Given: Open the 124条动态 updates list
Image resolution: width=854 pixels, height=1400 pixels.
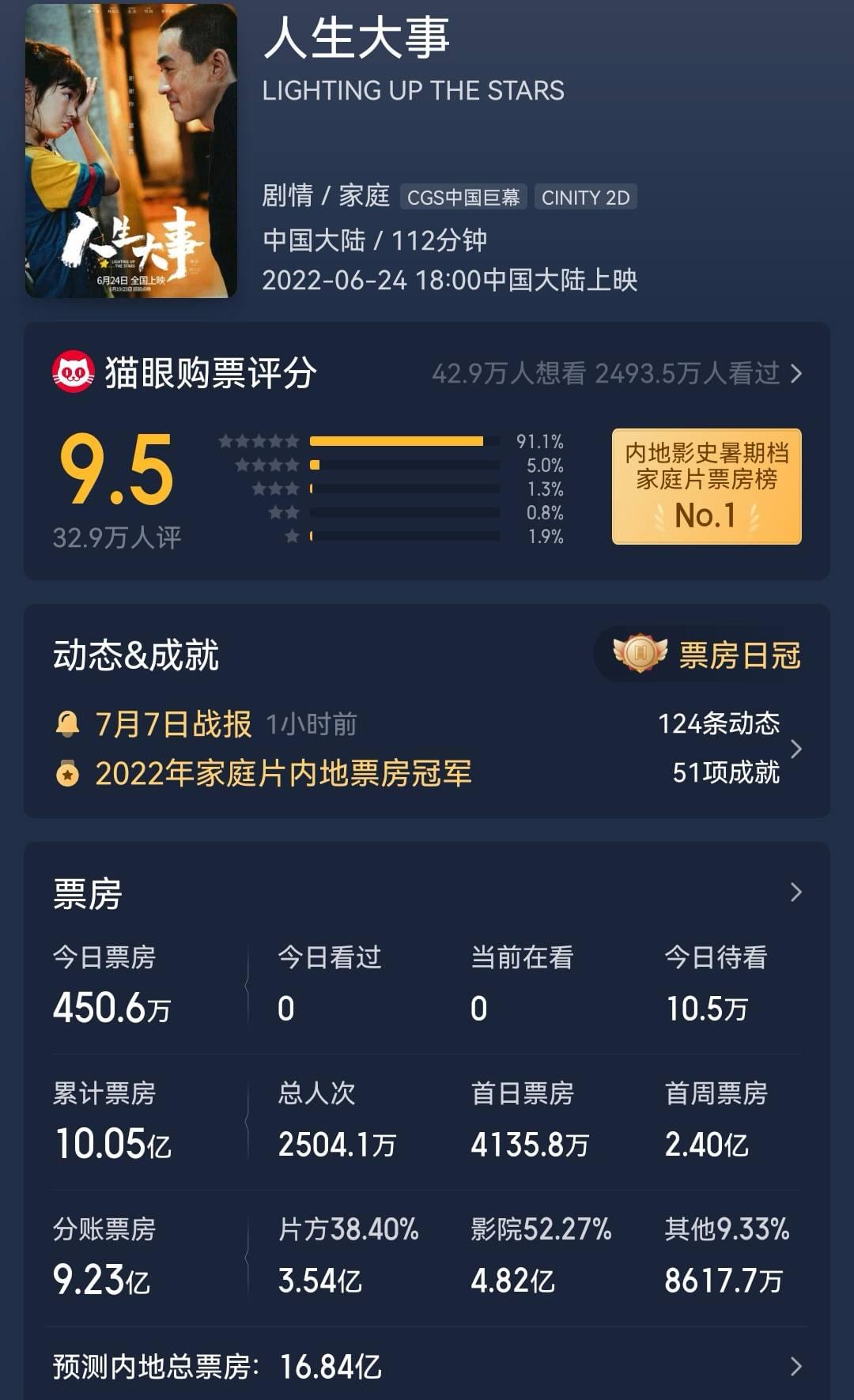Looking at the screenshot, I should (718, 723).
